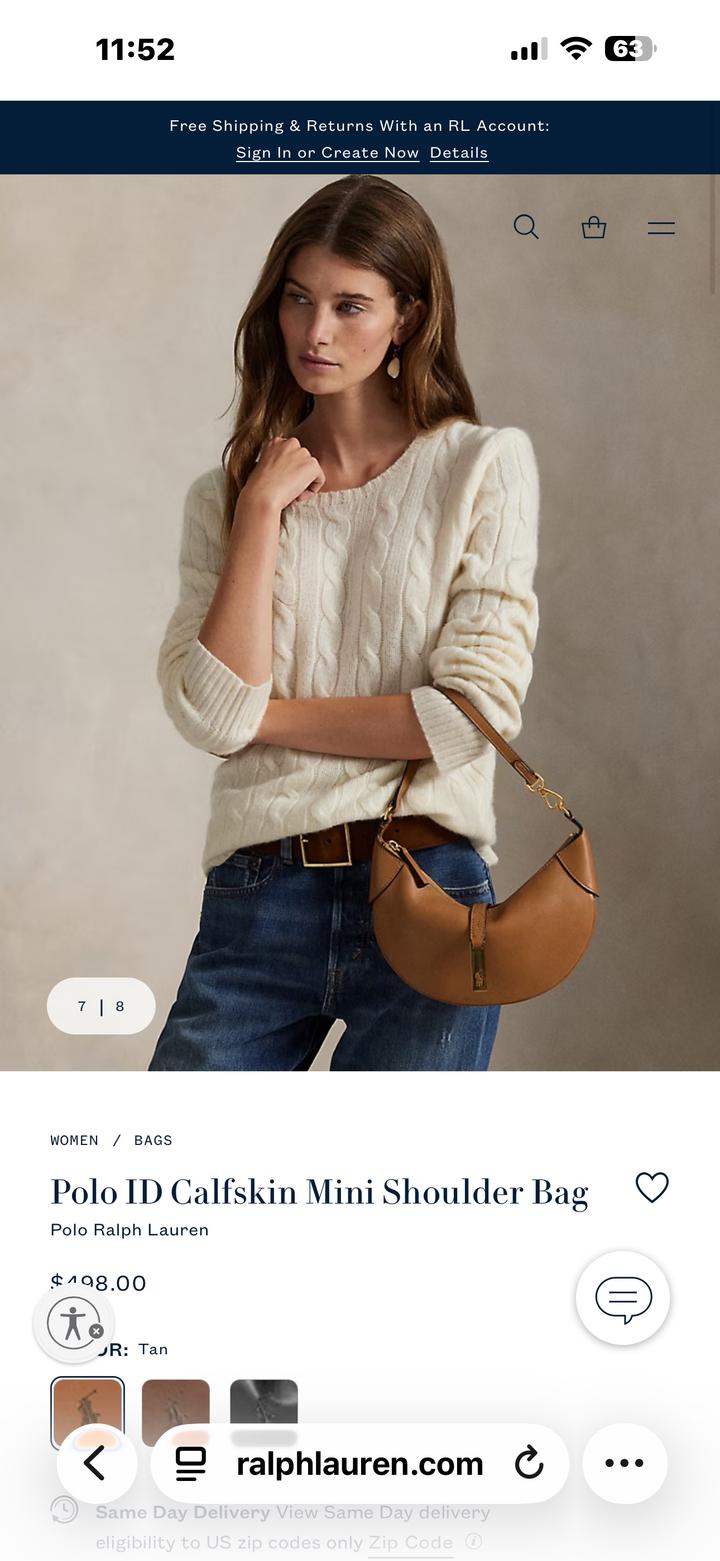The image size is (720, 1561).
Task: Add the bag to wishlist heart
Action: point(652,1187)
